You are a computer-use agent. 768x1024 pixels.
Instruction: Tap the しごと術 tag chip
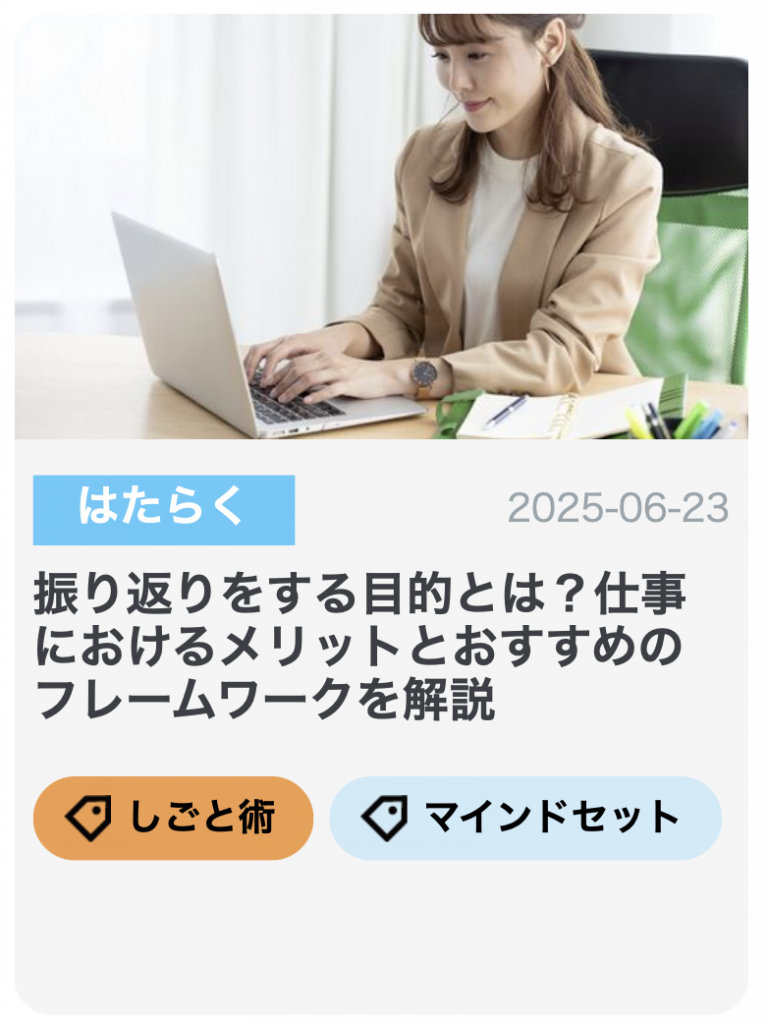pyautogui.click(x=173, y=818)
